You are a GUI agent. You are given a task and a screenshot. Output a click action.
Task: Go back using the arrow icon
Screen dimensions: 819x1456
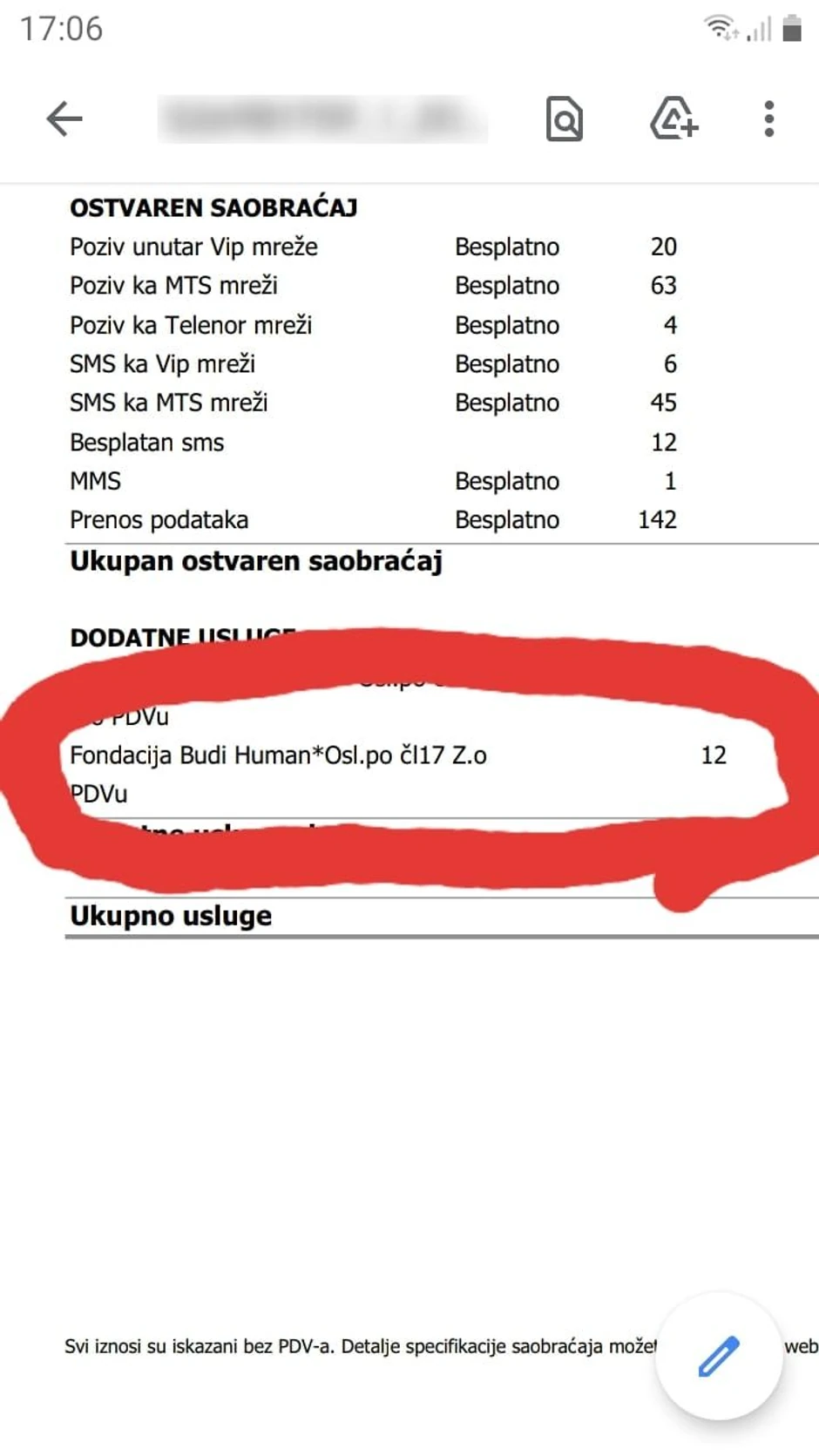click(x=64, y=119)
